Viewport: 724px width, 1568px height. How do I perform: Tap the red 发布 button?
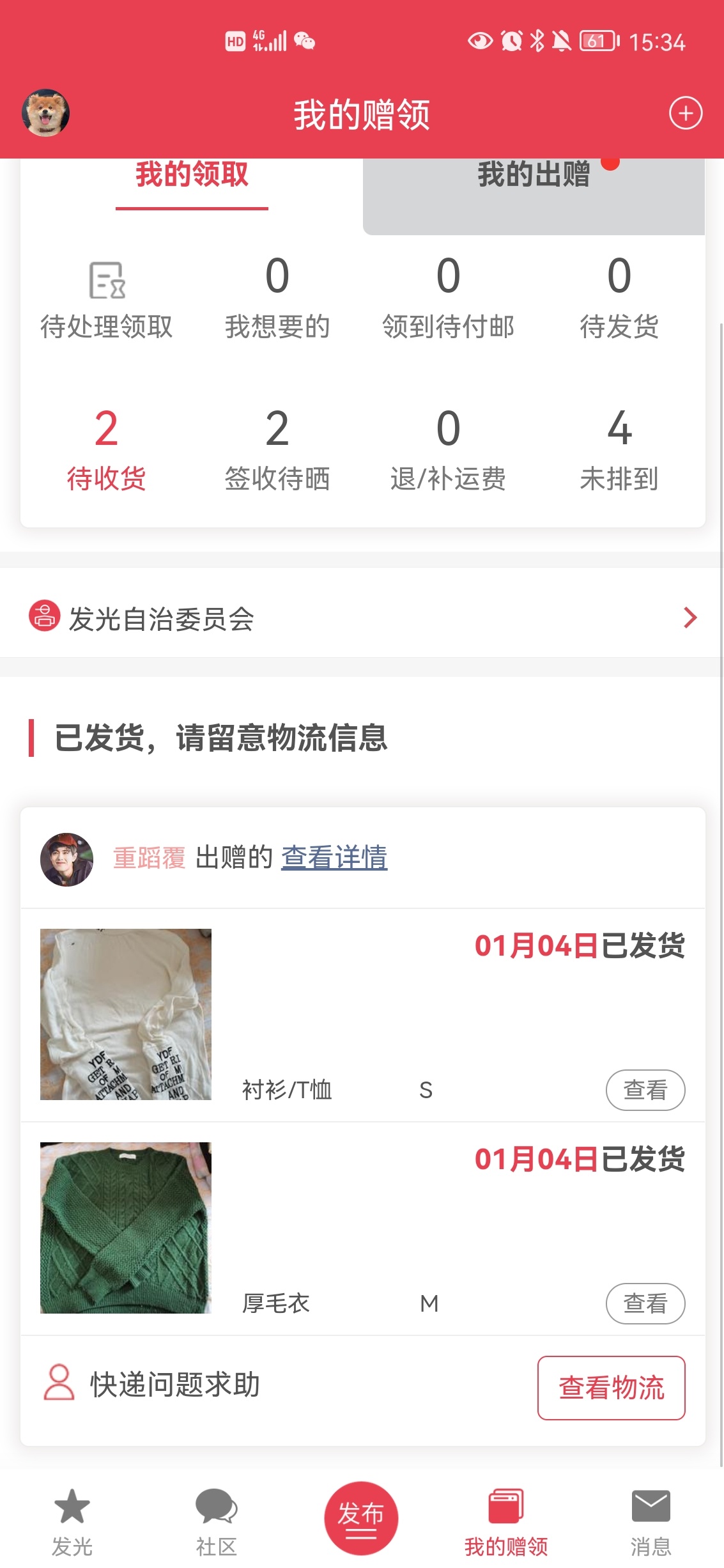coord(361,1518)
